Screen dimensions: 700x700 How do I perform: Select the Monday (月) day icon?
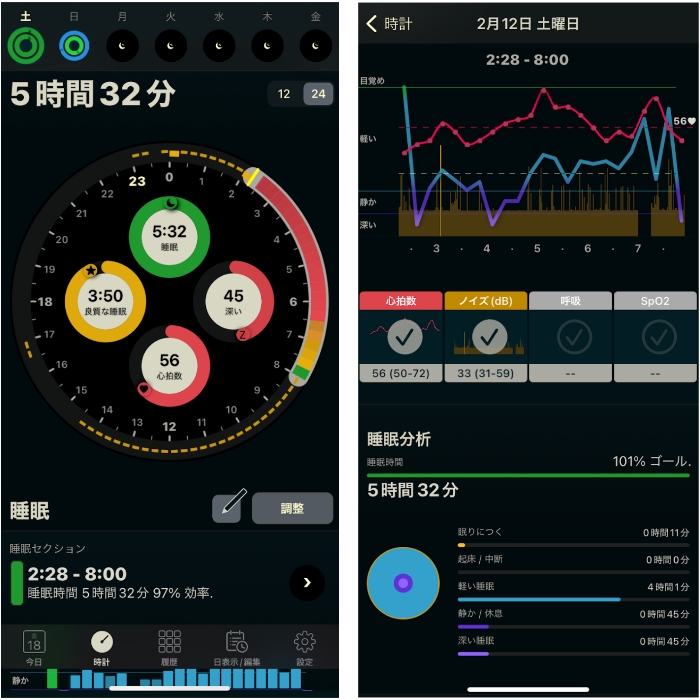pyautogui.click(x=122, y=45)
